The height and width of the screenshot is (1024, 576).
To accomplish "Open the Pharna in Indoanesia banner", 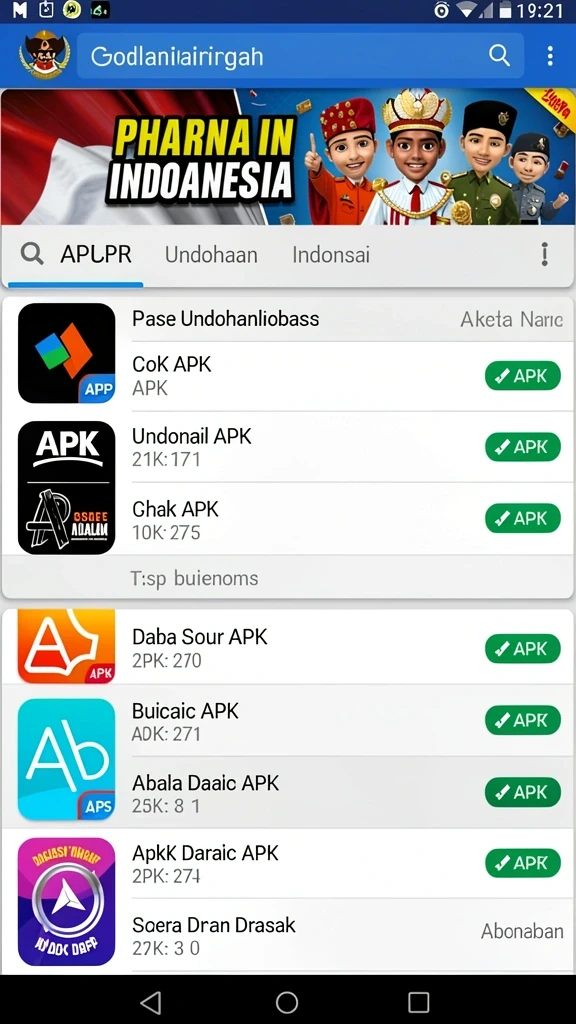I will pos(288,157).
